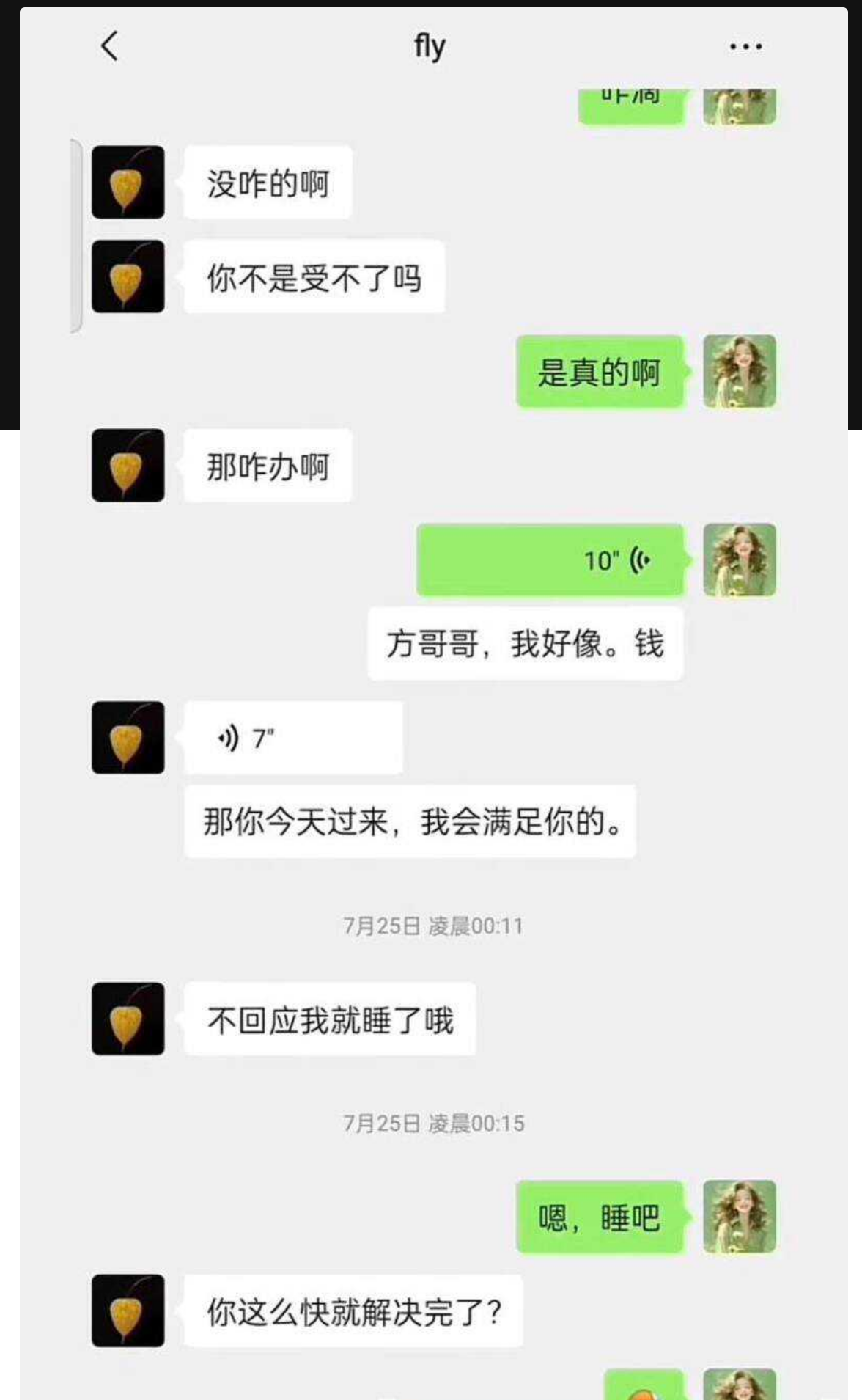Select the message '那咋办啊'

click(x=268, y=464)
